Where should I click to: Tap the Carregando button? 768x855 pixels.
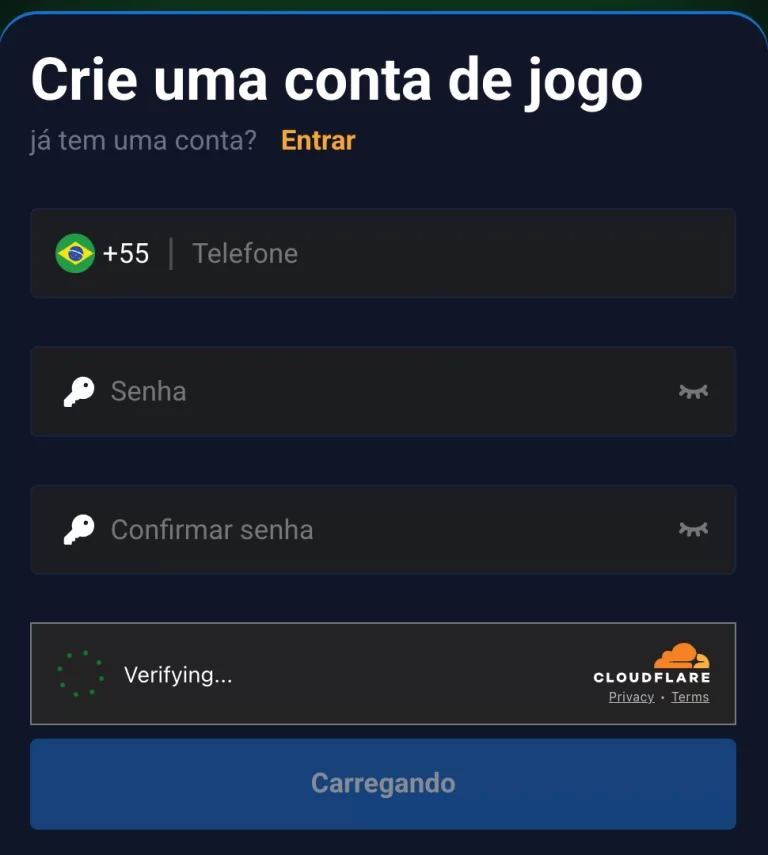click(x=383, y=784)
